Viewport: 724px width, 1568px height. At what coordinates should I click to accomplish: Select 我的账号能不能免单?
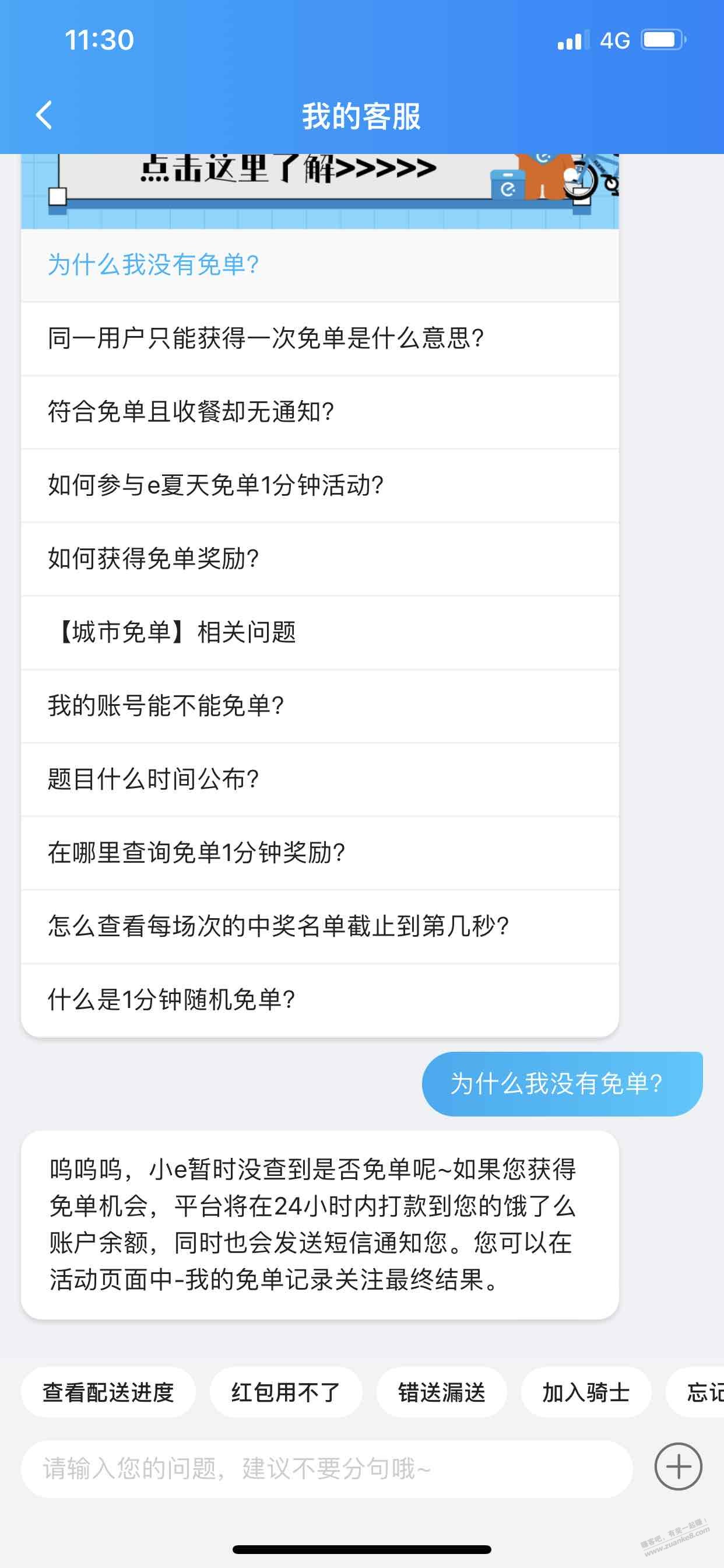point(166,706)
